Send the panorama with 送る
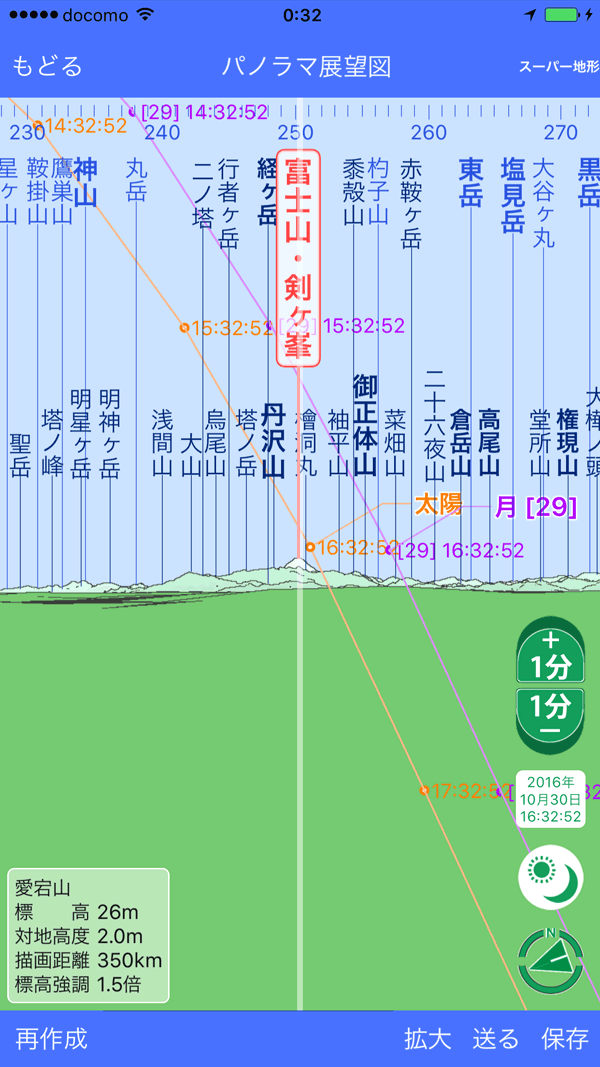The image size is (600, 1067). (496, 1038)
